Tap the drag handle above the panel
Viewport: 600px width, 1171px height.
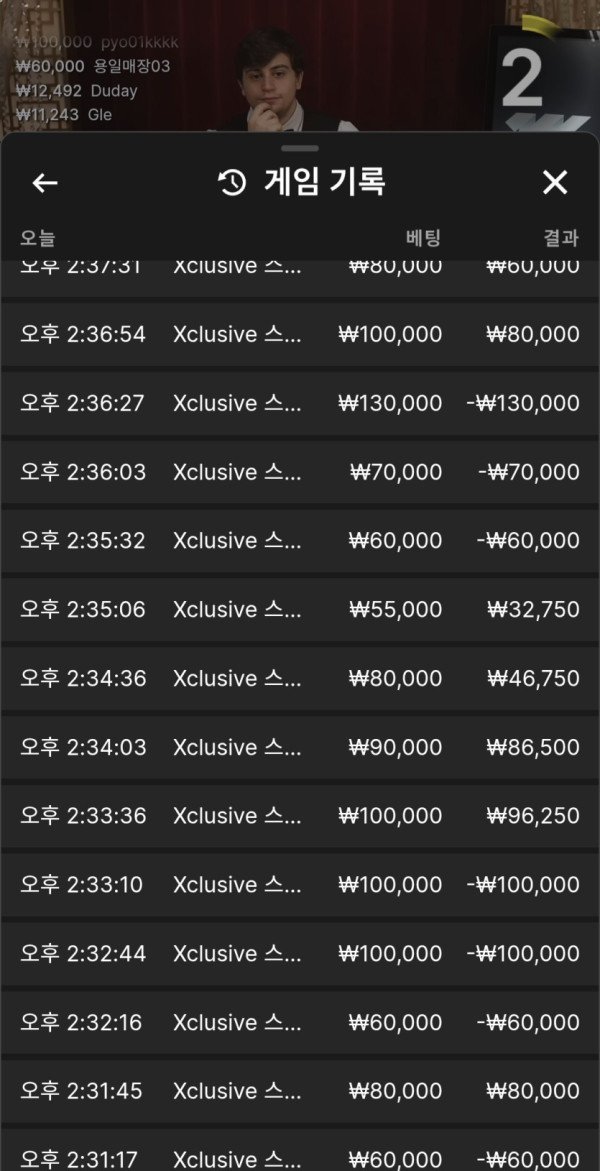tap(300, 148)
